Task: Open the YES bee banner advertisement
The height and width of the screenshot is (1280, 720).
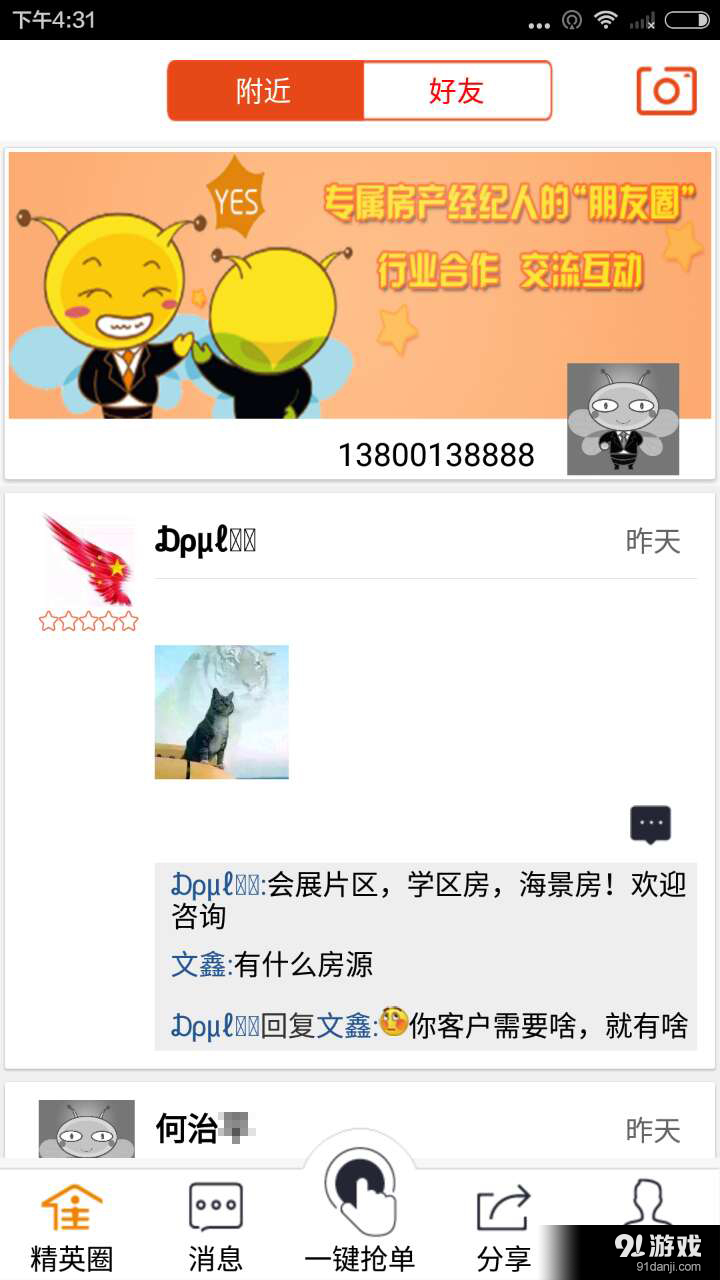Action: coord(360,285)
